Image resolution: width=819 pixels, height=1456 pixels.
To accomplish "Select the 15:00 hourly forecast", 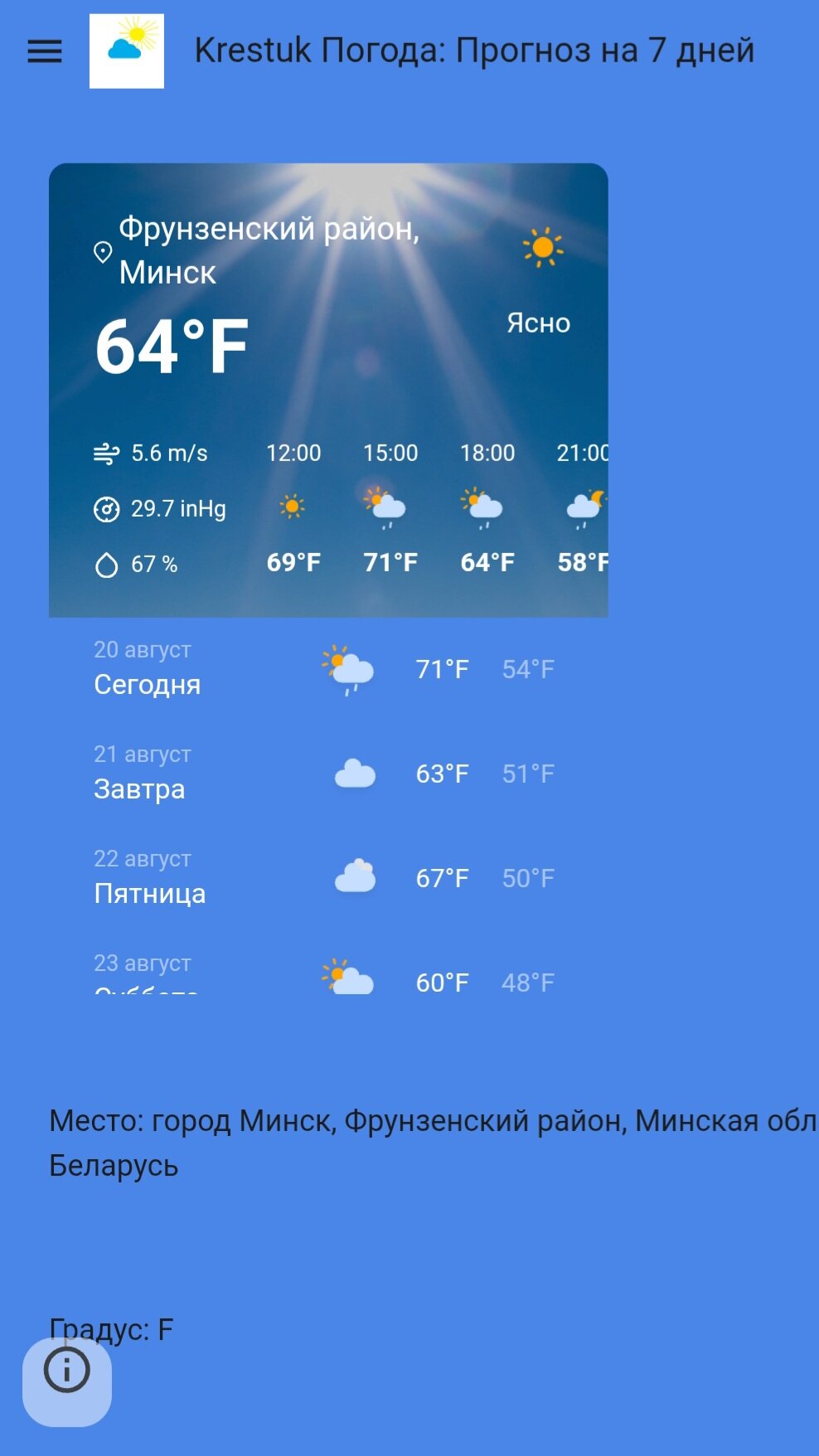I will point(390,507).
